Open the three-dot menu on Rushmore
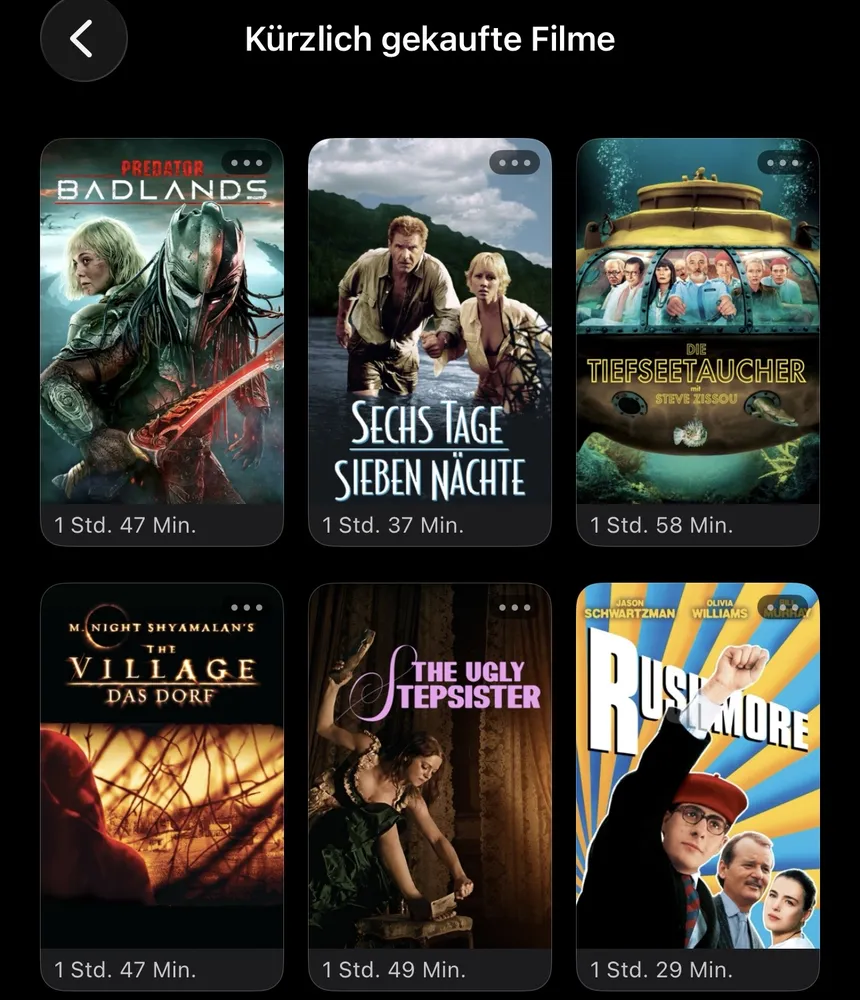This screenshot has width=860, height=1000. 782,607
